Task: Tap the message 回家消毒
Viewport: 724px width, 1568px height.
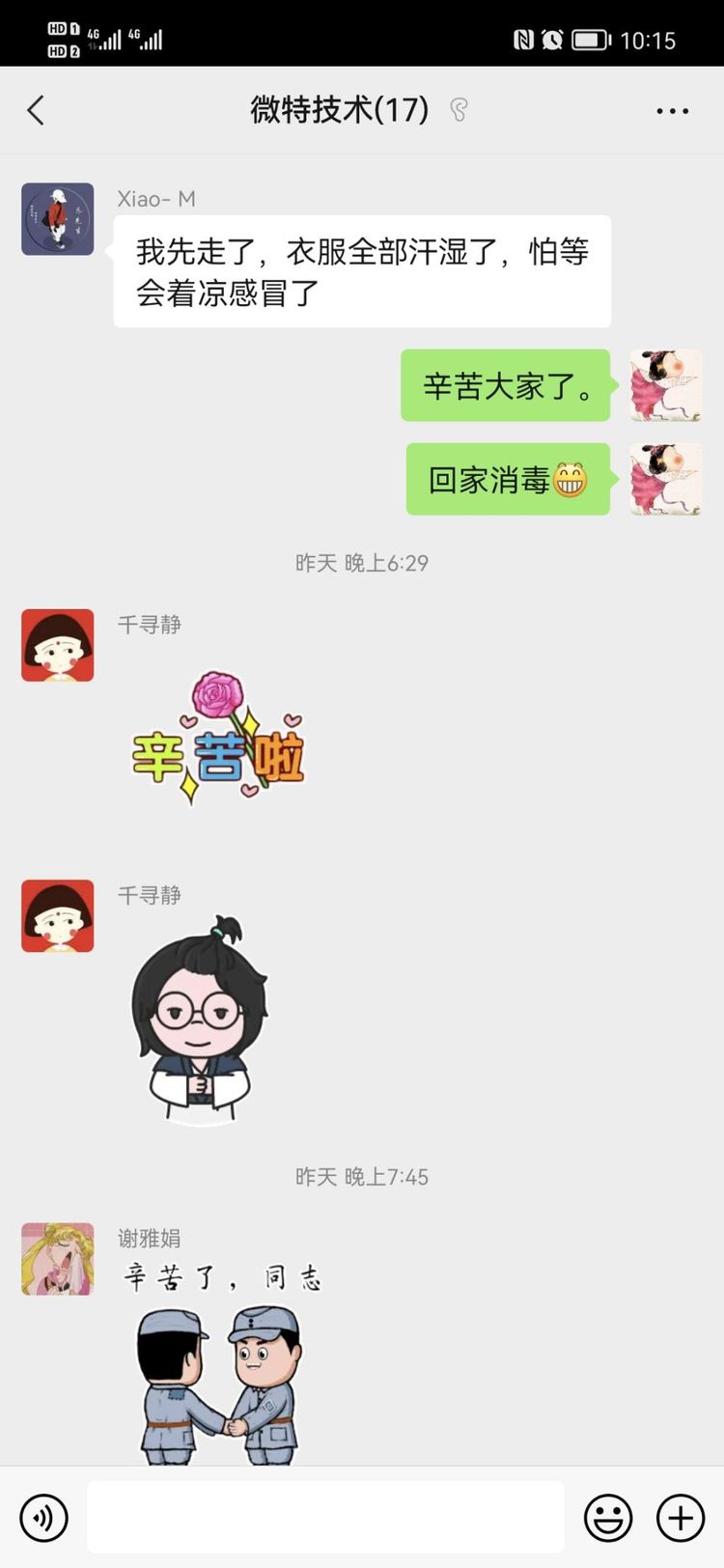Action: click(x=509, y=479)
